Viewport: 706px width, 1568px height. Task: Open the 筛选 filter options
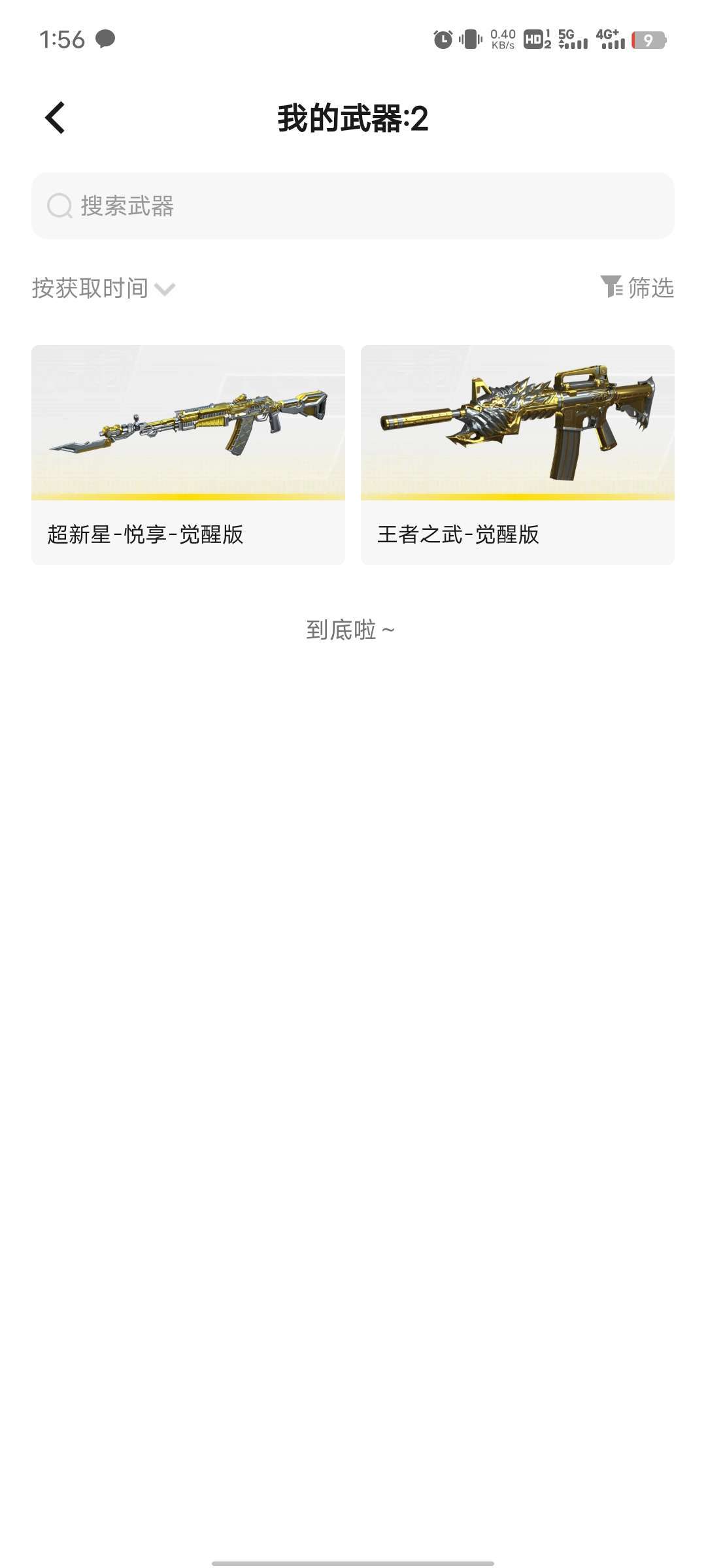637,287
